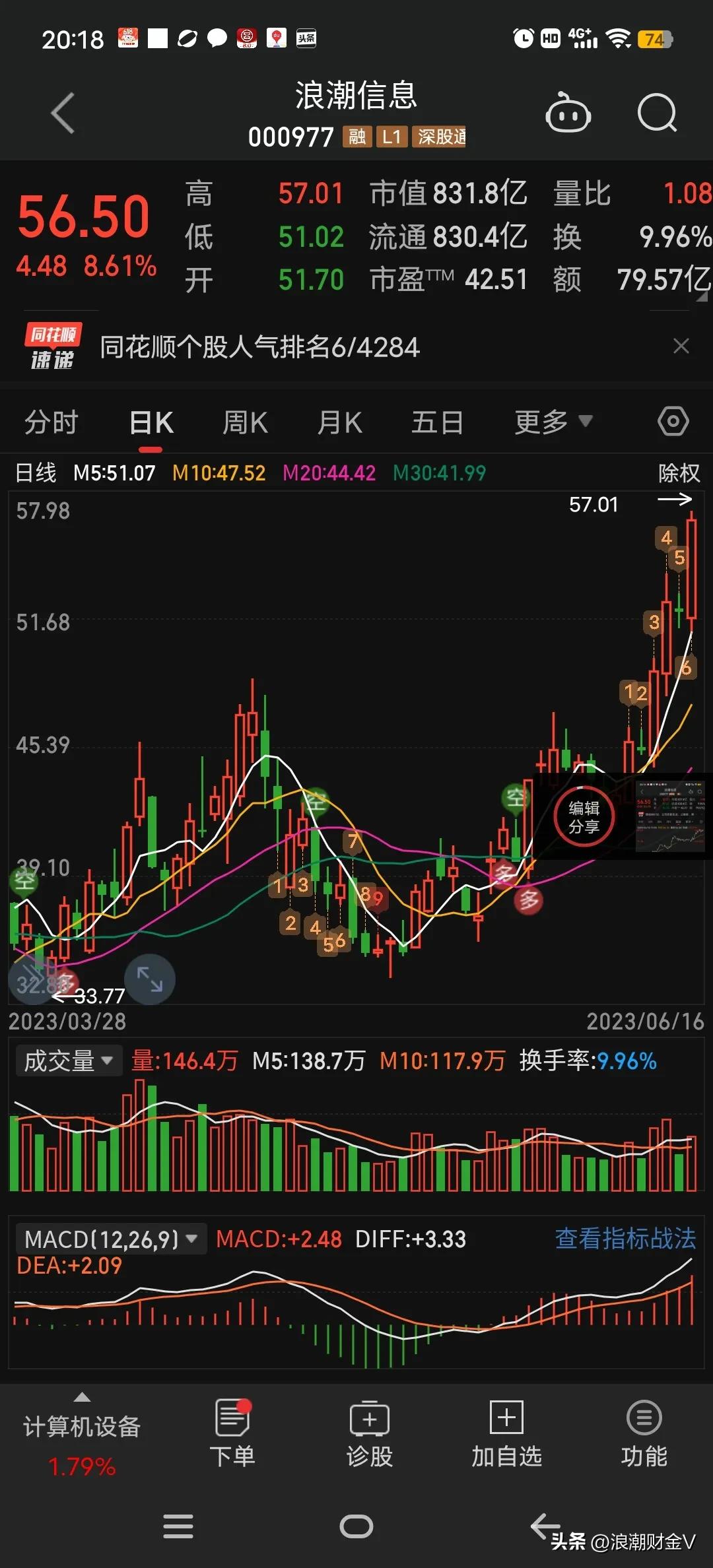Open the AI assistant robot icon
Screen dimensions: 713x1568
click(x=568, y=114)
